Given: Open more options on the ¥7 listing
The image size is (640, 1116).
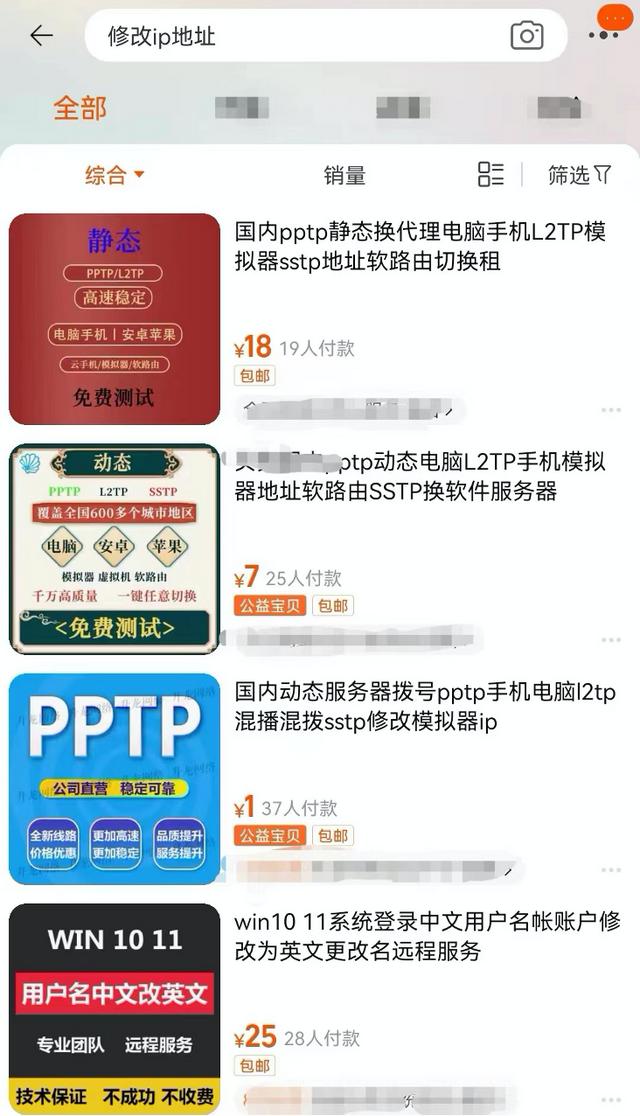Looking at the screenshot, I should pyautogui.click(x=611, y=640).
